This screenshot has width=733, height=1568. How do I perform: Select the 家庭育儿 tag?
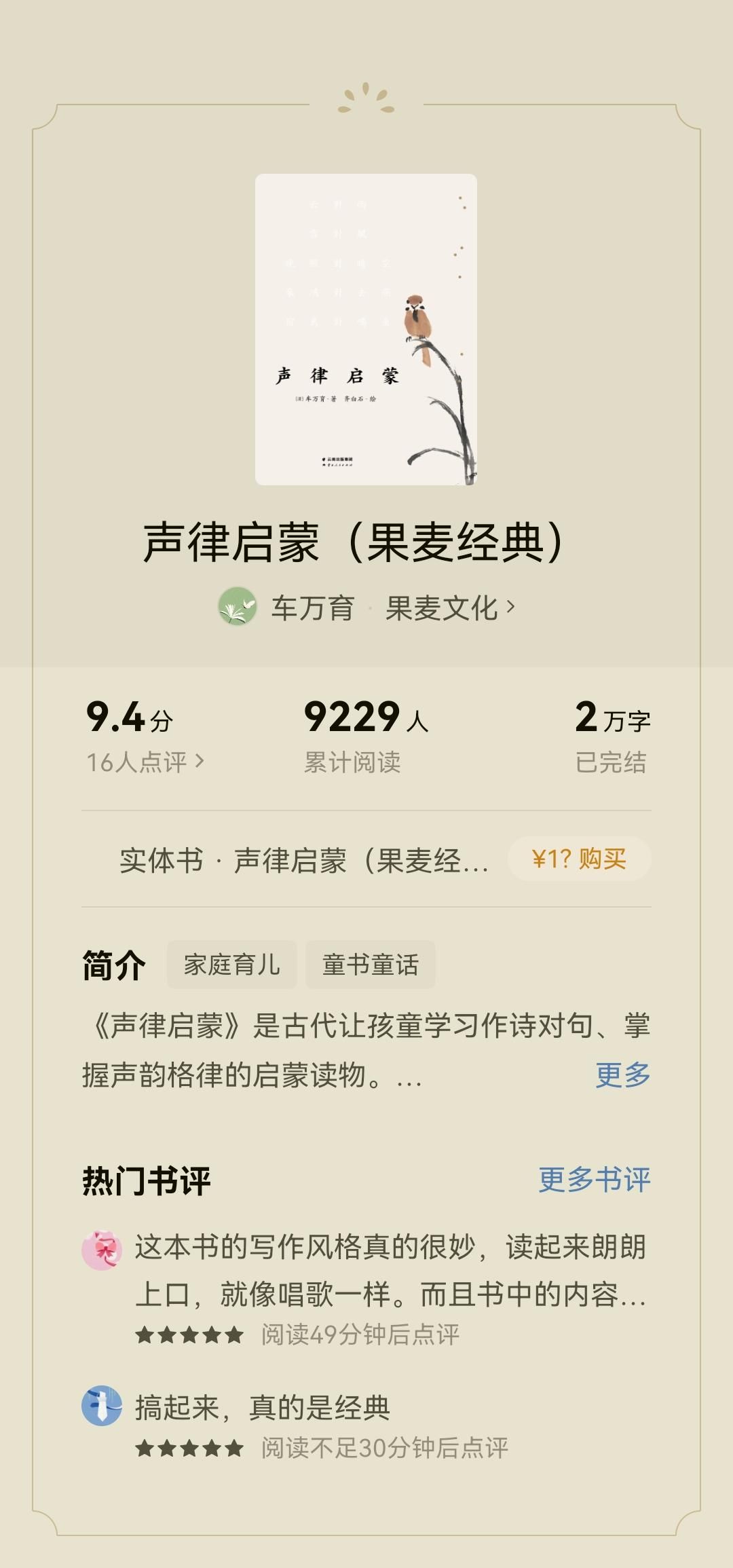tap(231, 964)
